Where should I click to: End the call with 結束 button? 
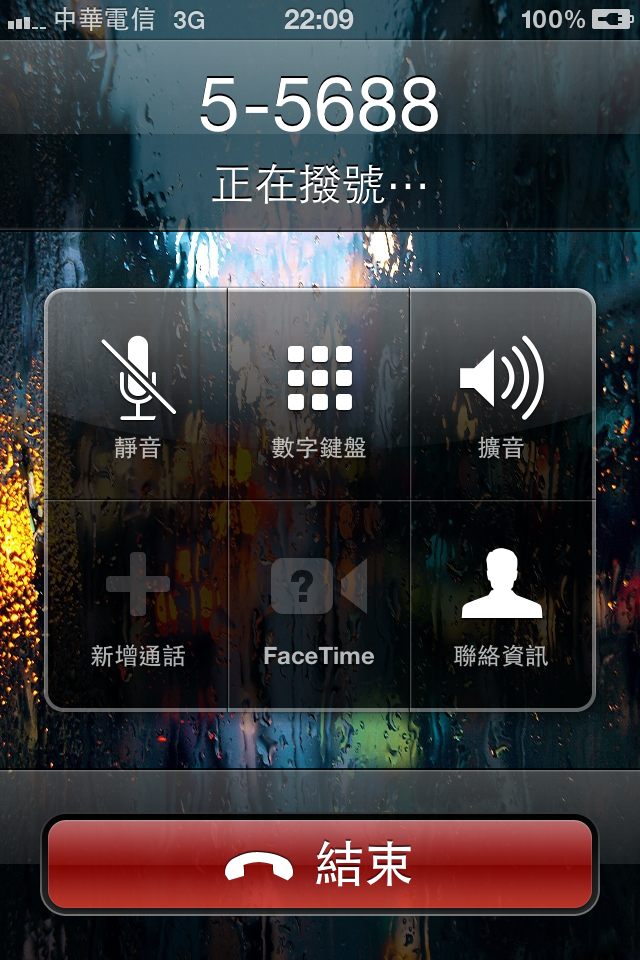320,865
